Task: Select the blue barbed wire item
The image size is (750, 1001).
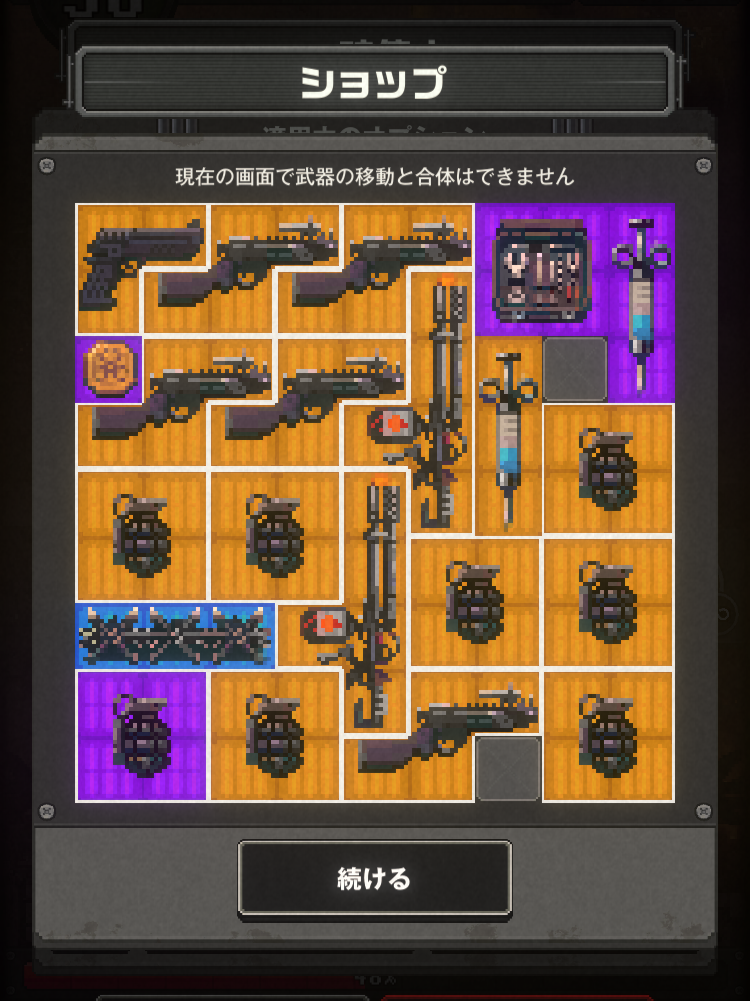Action: pyautogui.click(x=175, y=636)
